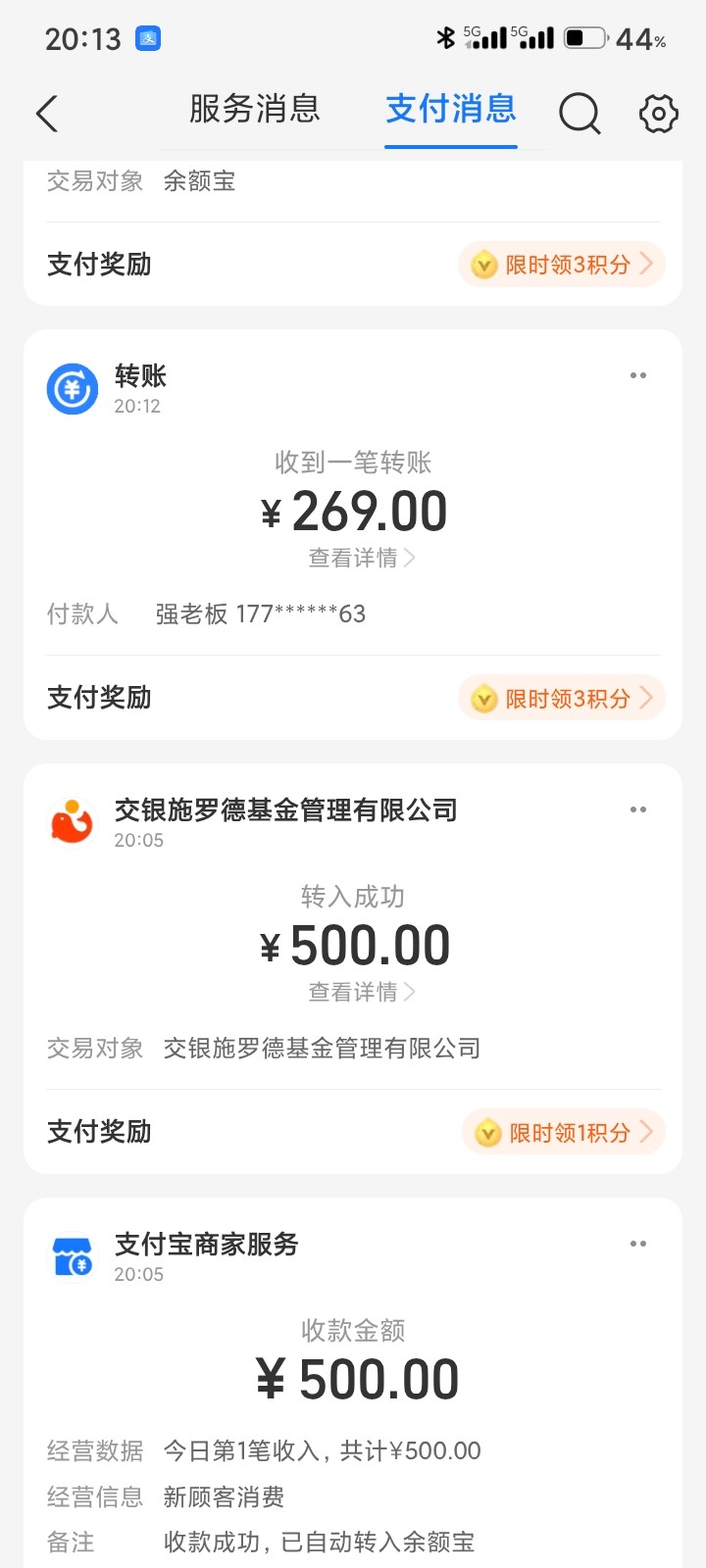This screenshot has width=706, height=1568.
Task: Claim 限时领3积分 under the 余额宝 card
Action: point(562,265)
